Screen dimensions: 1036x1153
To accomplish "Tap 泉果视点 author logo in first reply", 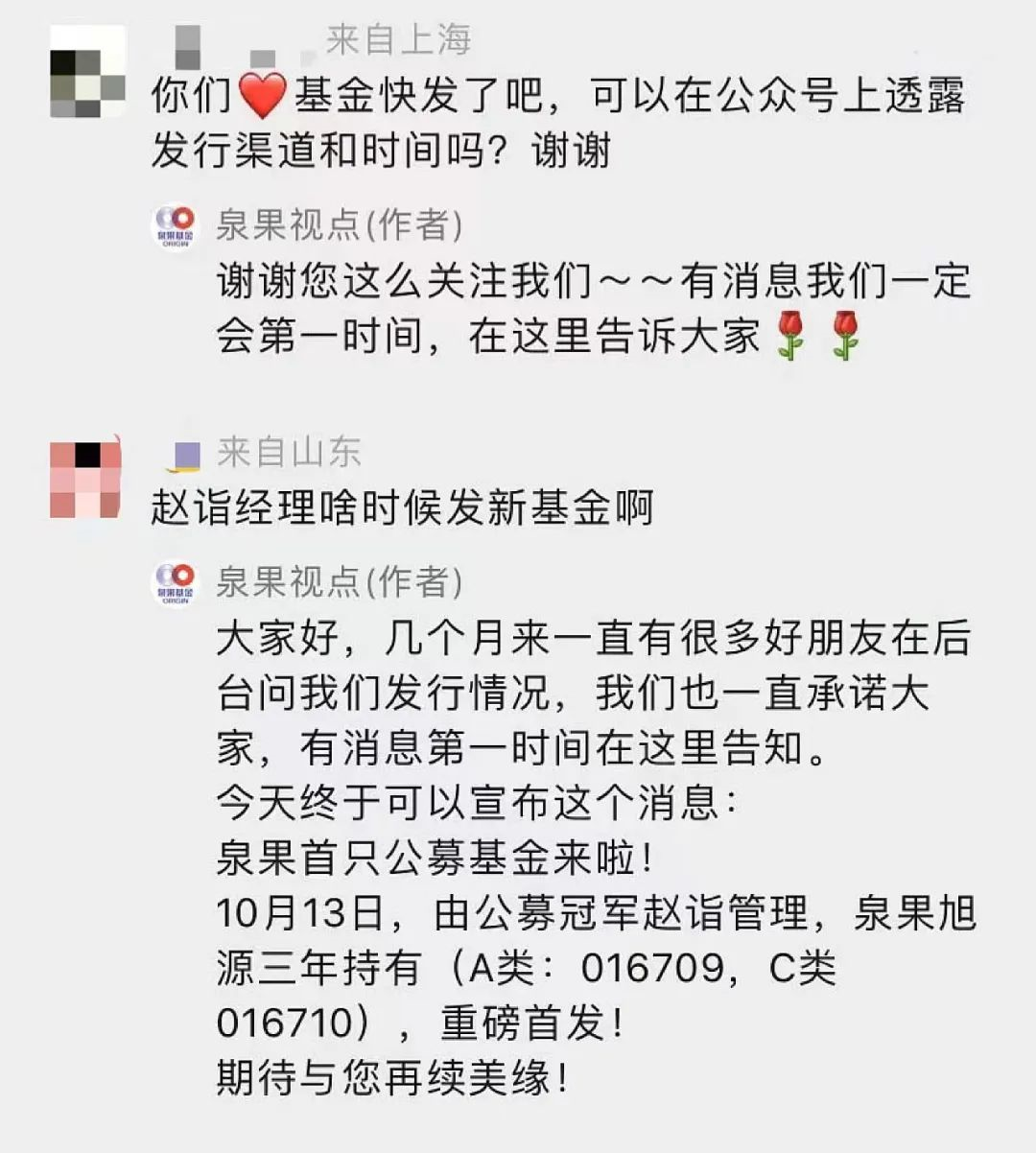I will [x=176, y=226].
